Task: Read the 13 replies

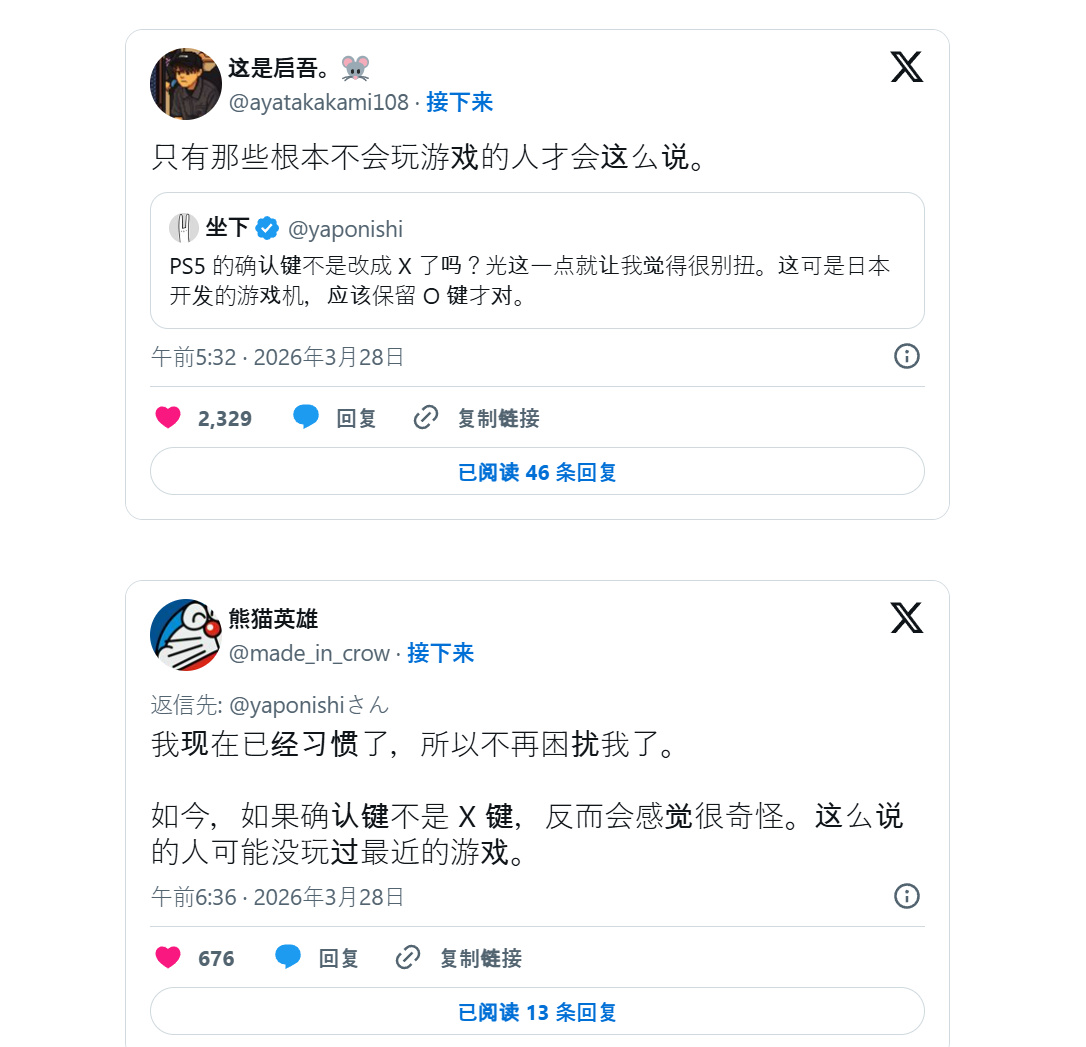Action: click(537, 1011)
